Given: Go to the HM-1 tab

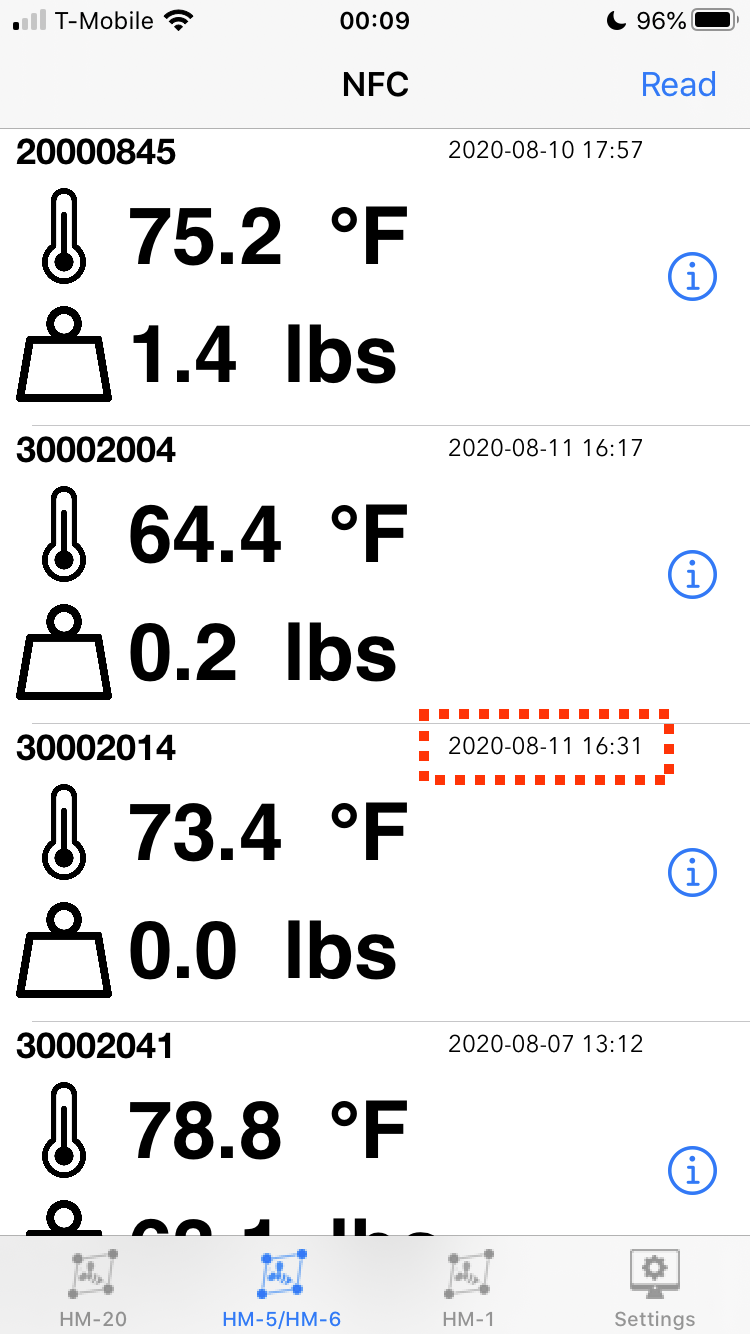Looking at the screenshot, I should 468,1288.
